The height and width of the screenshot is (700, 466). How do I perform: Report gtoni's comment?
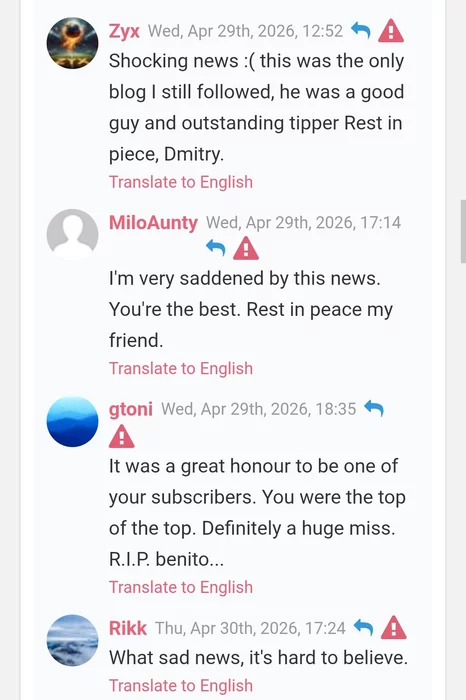tap(122, 437)
